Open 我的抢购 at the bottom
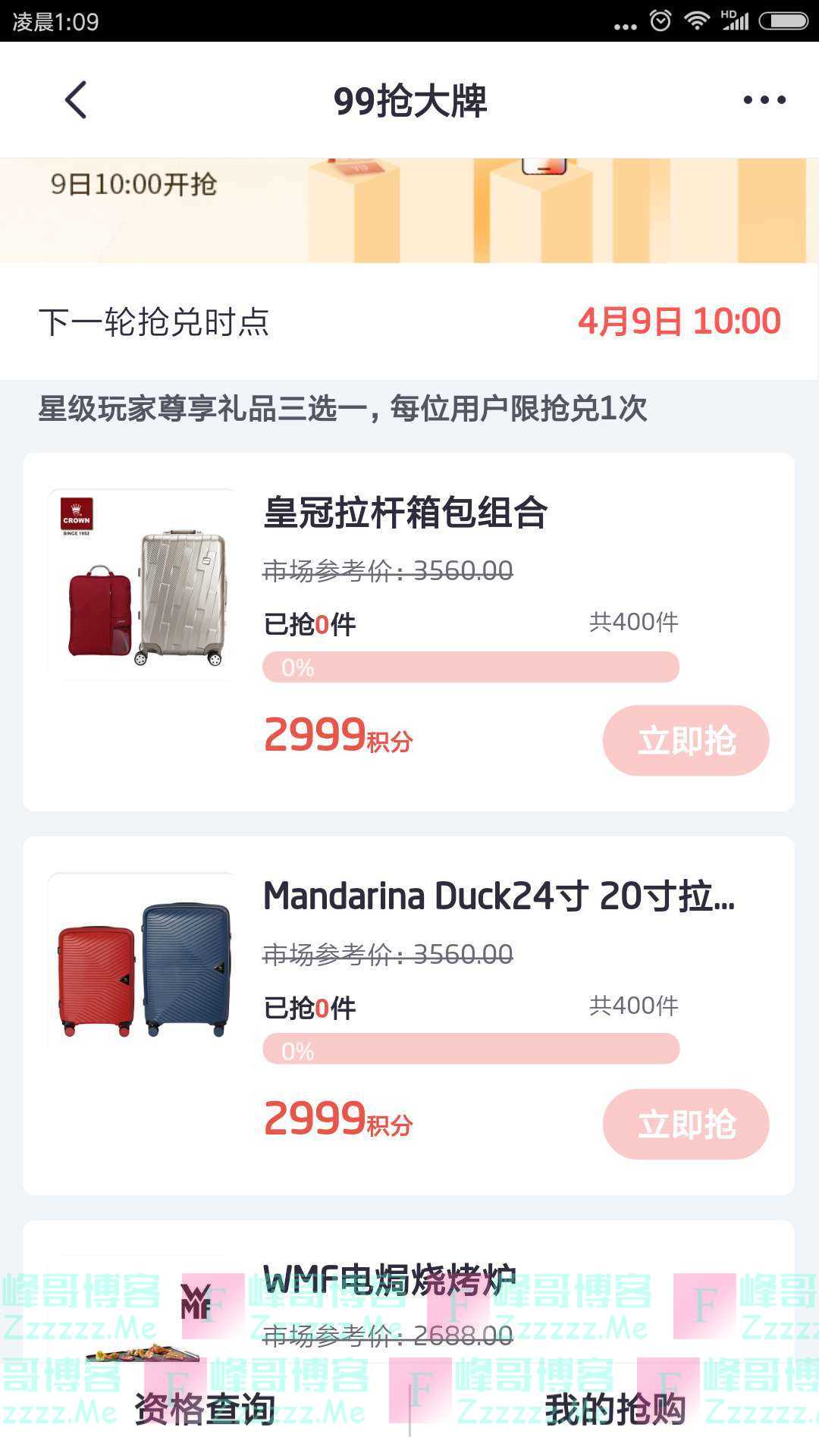Screen dimensions: 819x1456 614,1409
